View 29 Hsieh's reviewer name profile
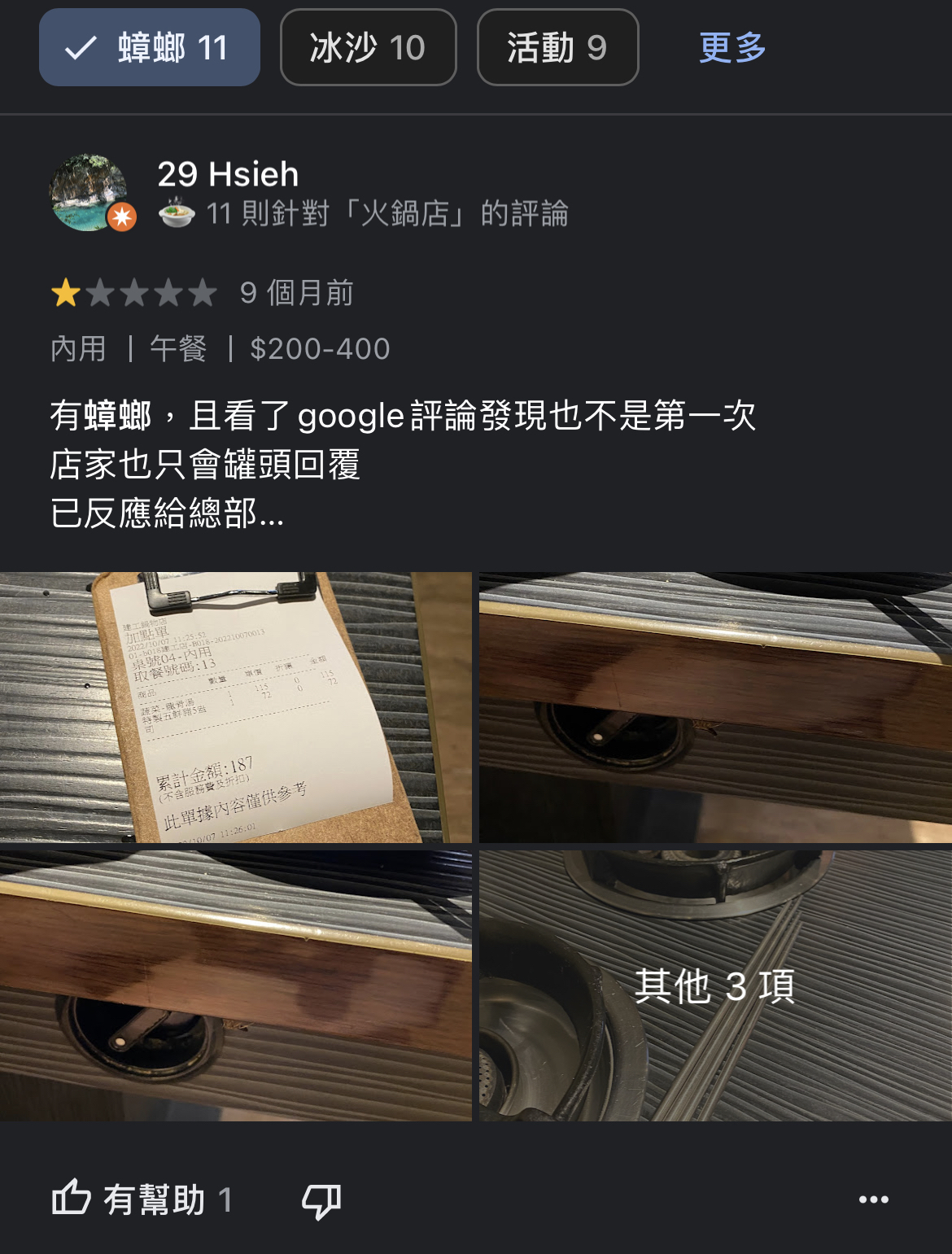 click(x=228, y=174)
